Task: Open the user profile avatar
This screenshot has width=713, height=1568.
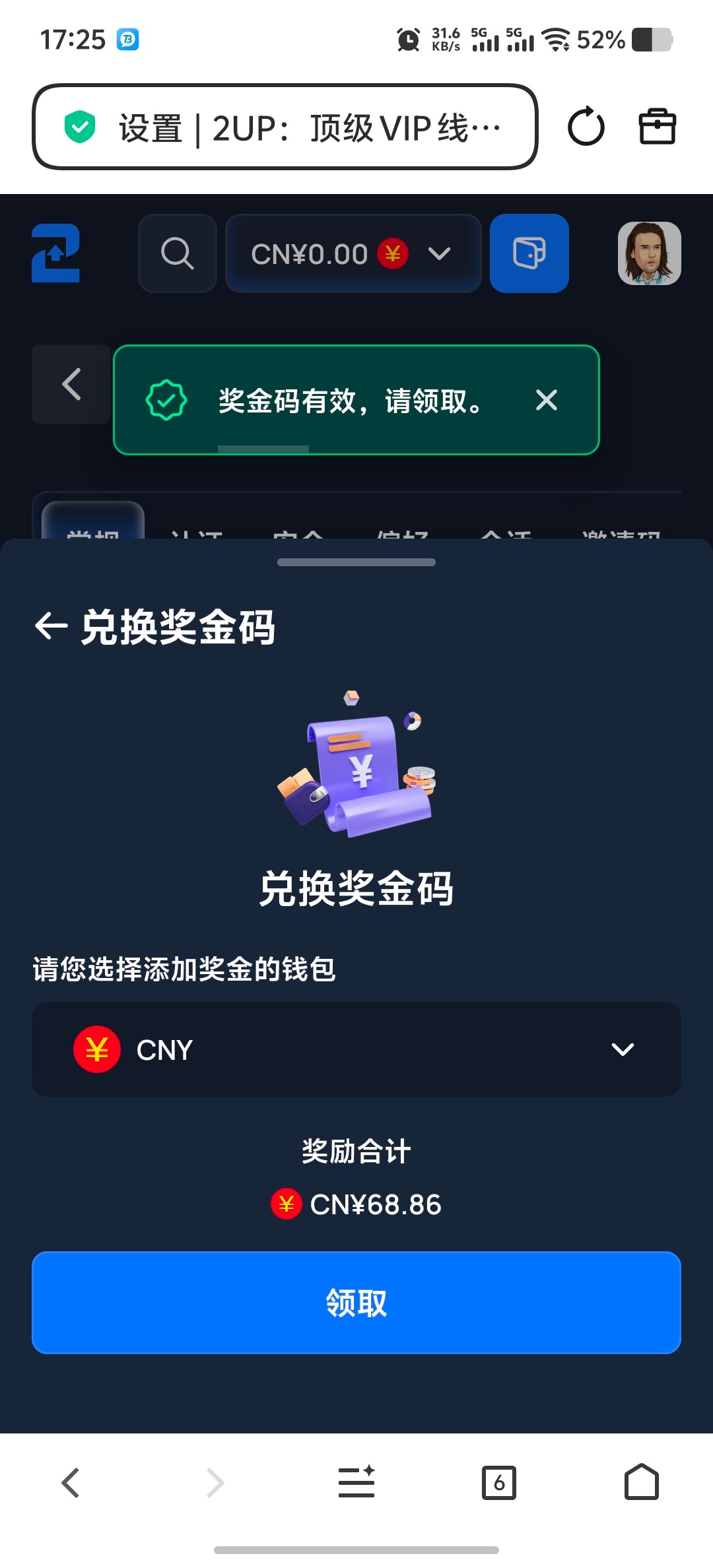Action: (649, 253)
